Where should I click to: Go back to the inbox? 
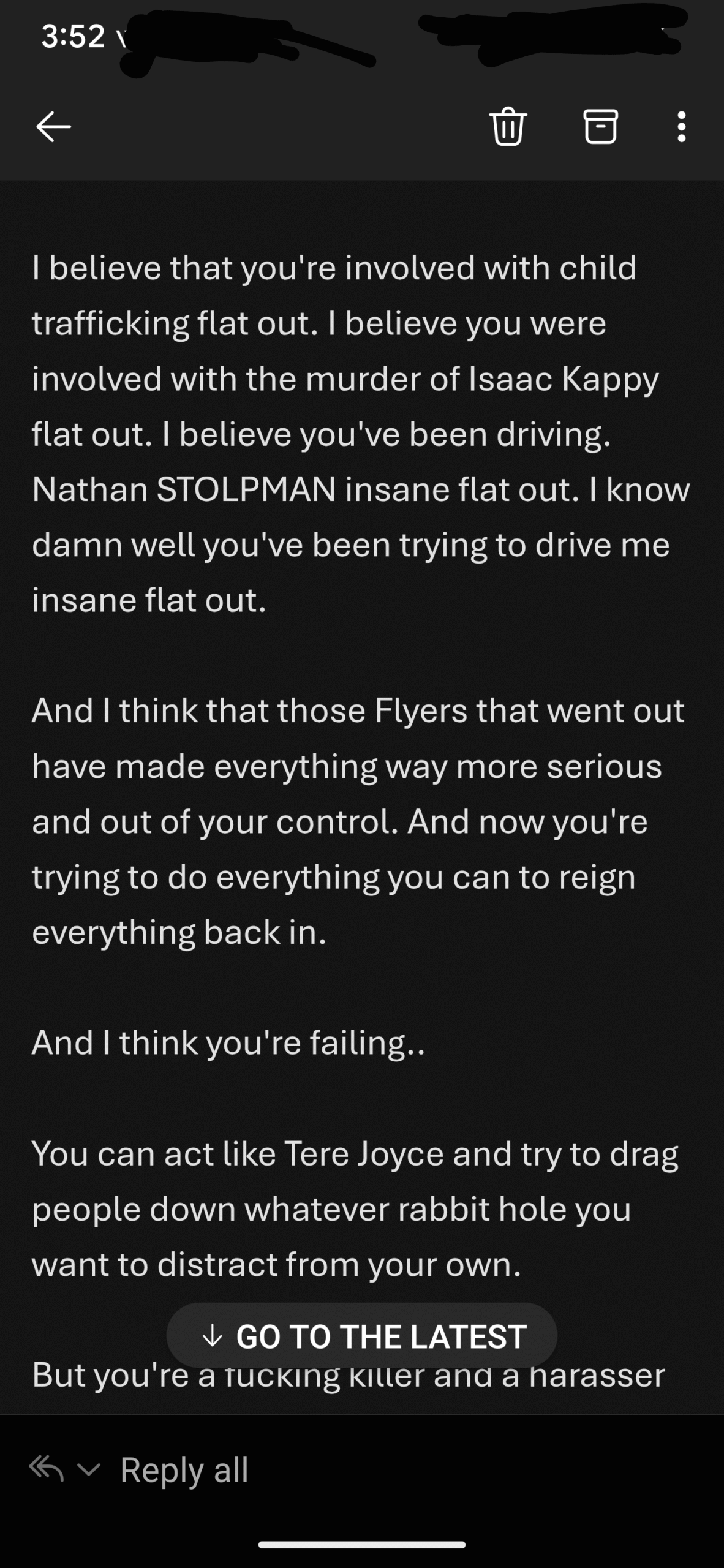pyautogui.click(x=53, y=127)
